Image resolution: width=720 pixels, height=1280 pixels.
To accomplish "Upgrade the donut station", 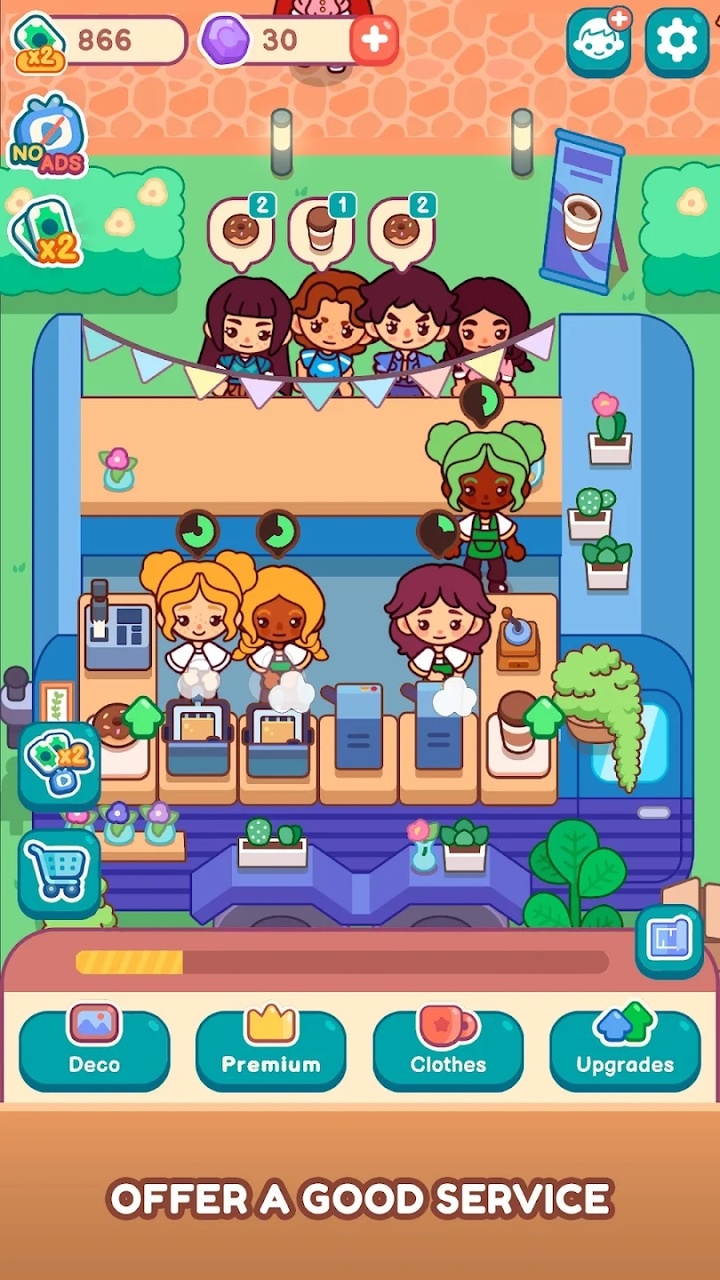I will click(143, 718).
